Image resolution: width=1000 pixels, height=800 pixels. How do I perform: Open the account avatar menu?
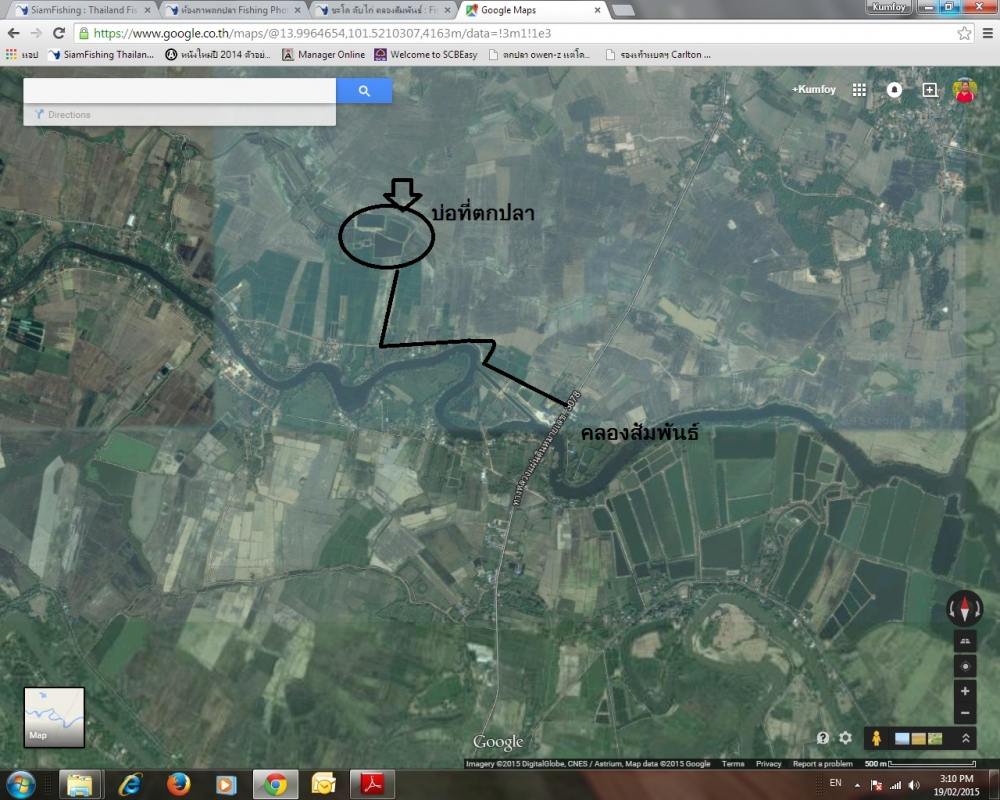point(964,90)
